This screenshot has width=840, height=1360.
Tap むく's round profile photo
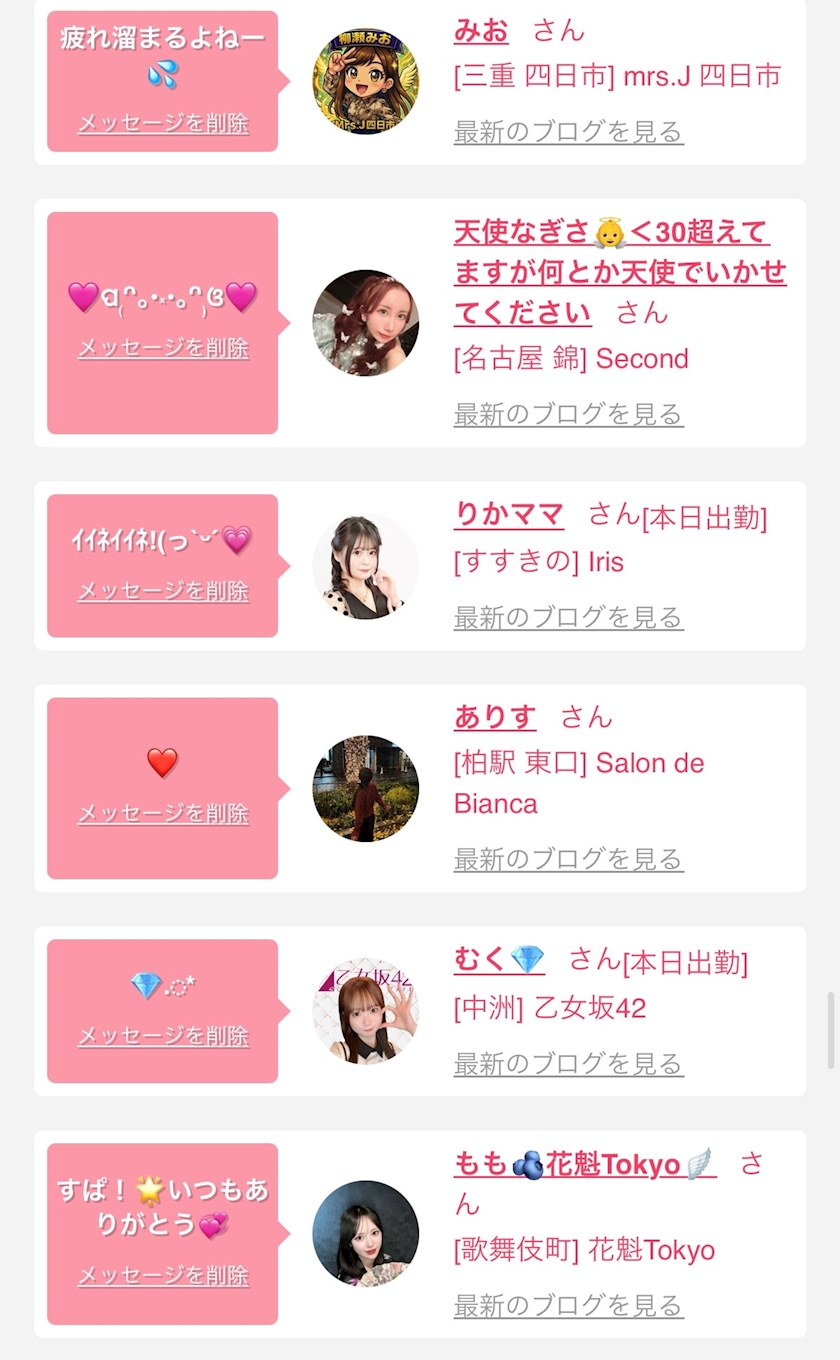click(x=365, y=1011)
